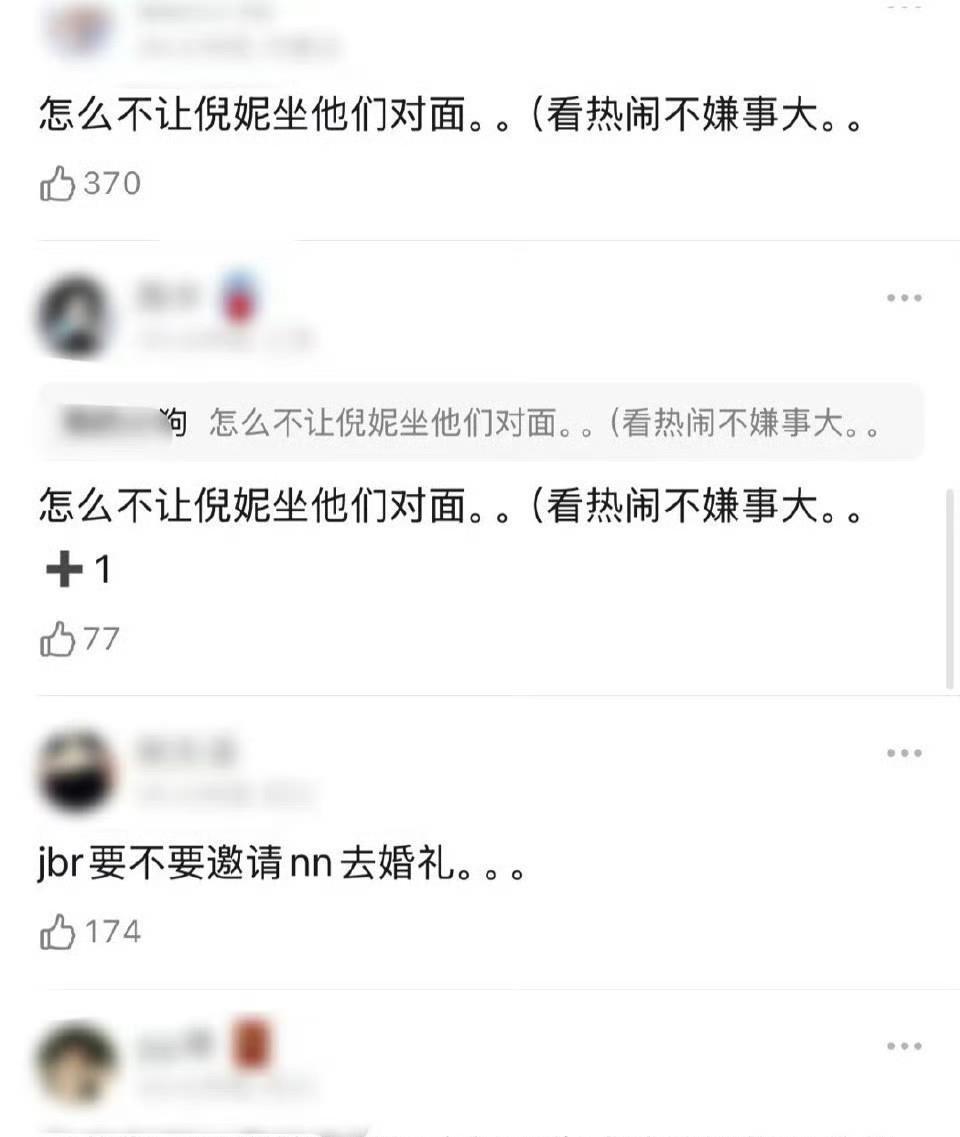Like the comment with 370 likes
The height and width of the screenshot is (1137, 960).
[58, 184]
